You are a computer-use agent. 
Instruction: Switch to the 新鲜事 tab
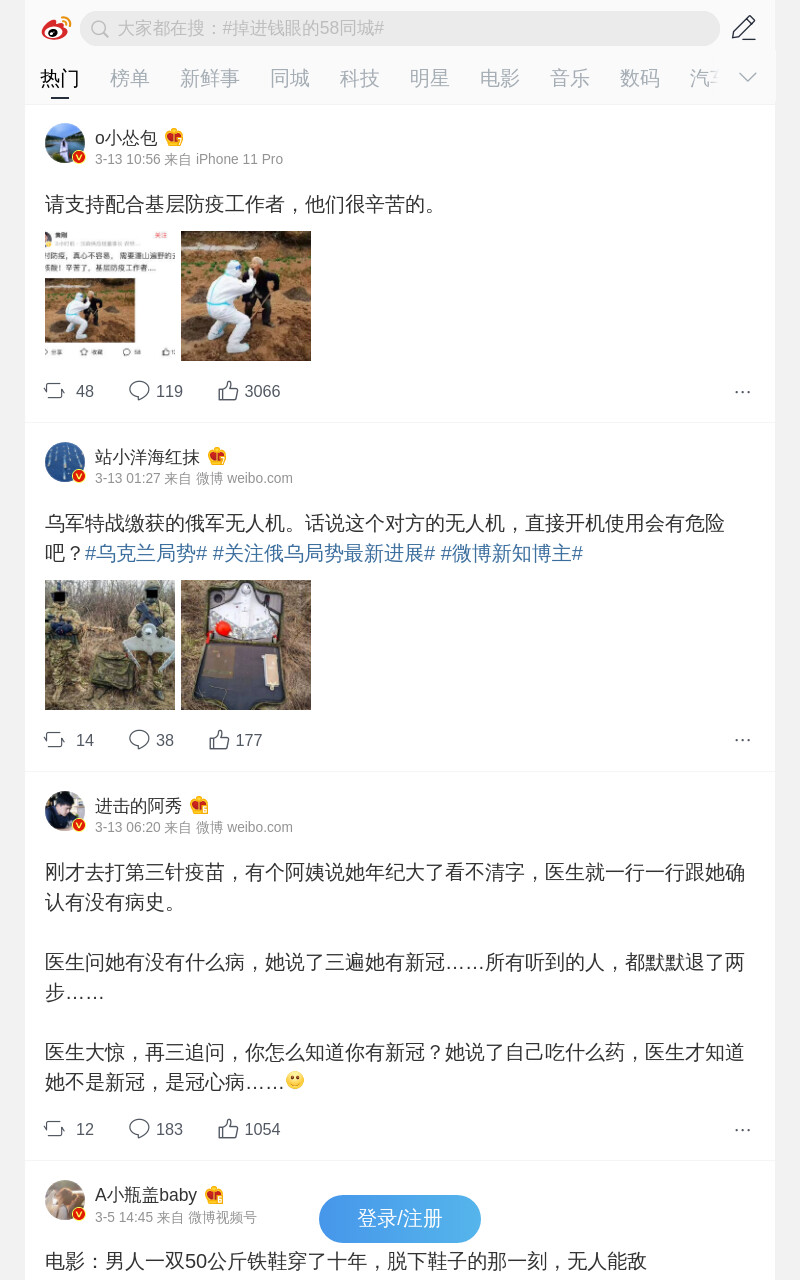click(x=210, y=78)
